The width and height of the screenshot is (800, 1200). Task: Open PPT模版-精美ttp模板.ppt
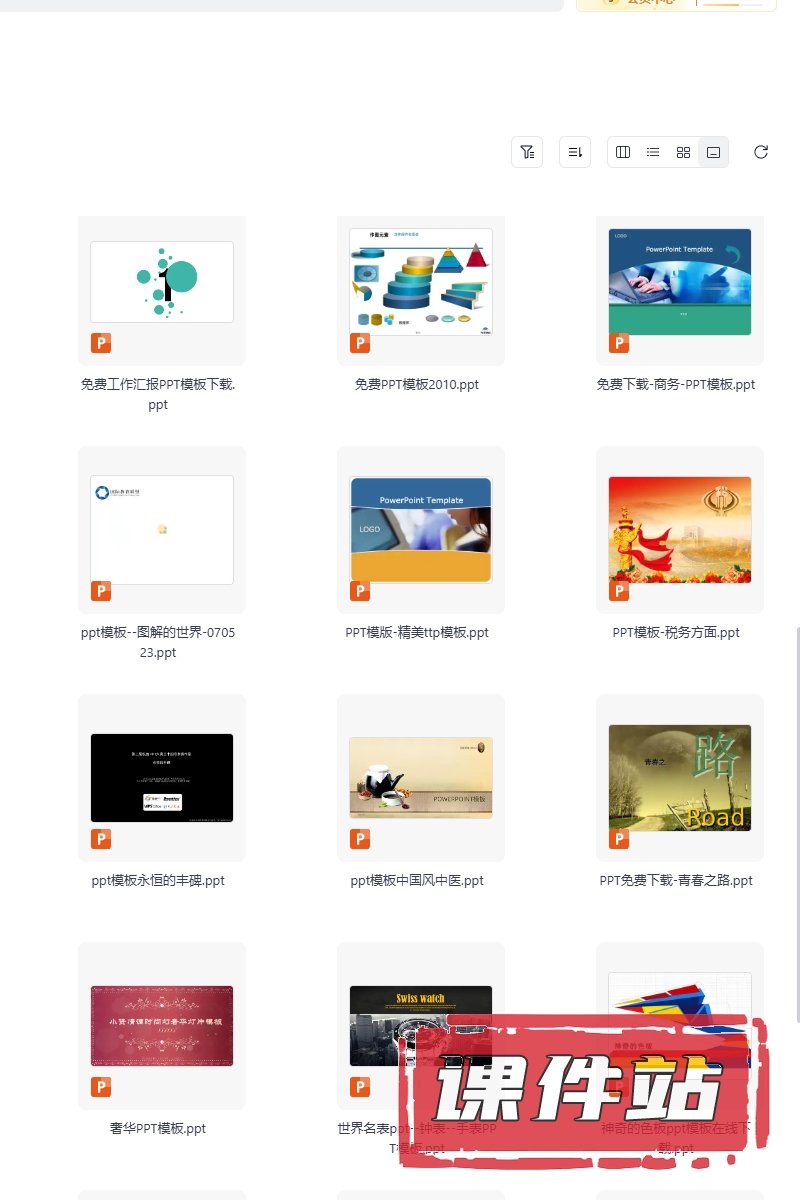tap(421, 530)
